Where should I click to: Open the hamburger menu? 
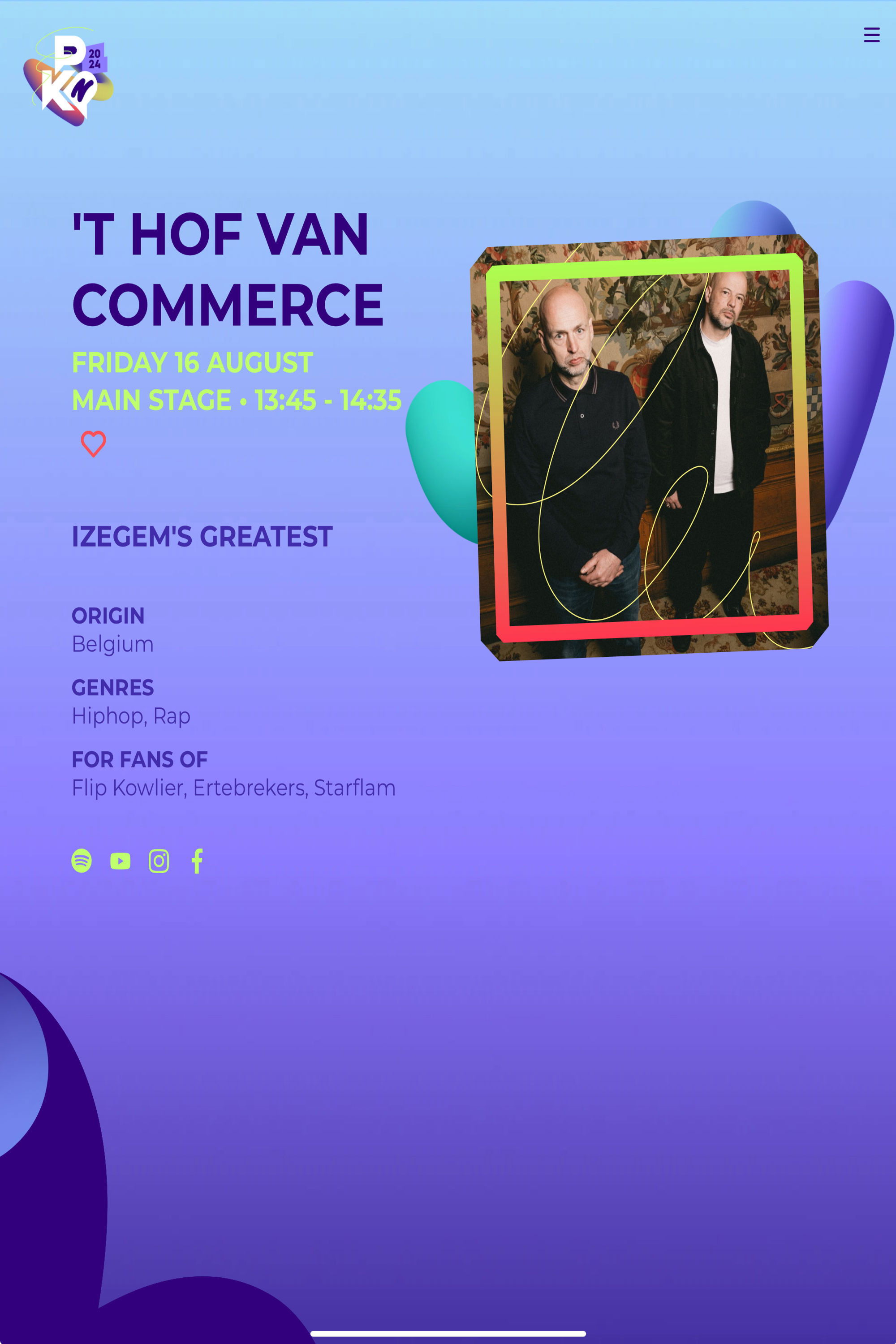(x=871, y=35)
